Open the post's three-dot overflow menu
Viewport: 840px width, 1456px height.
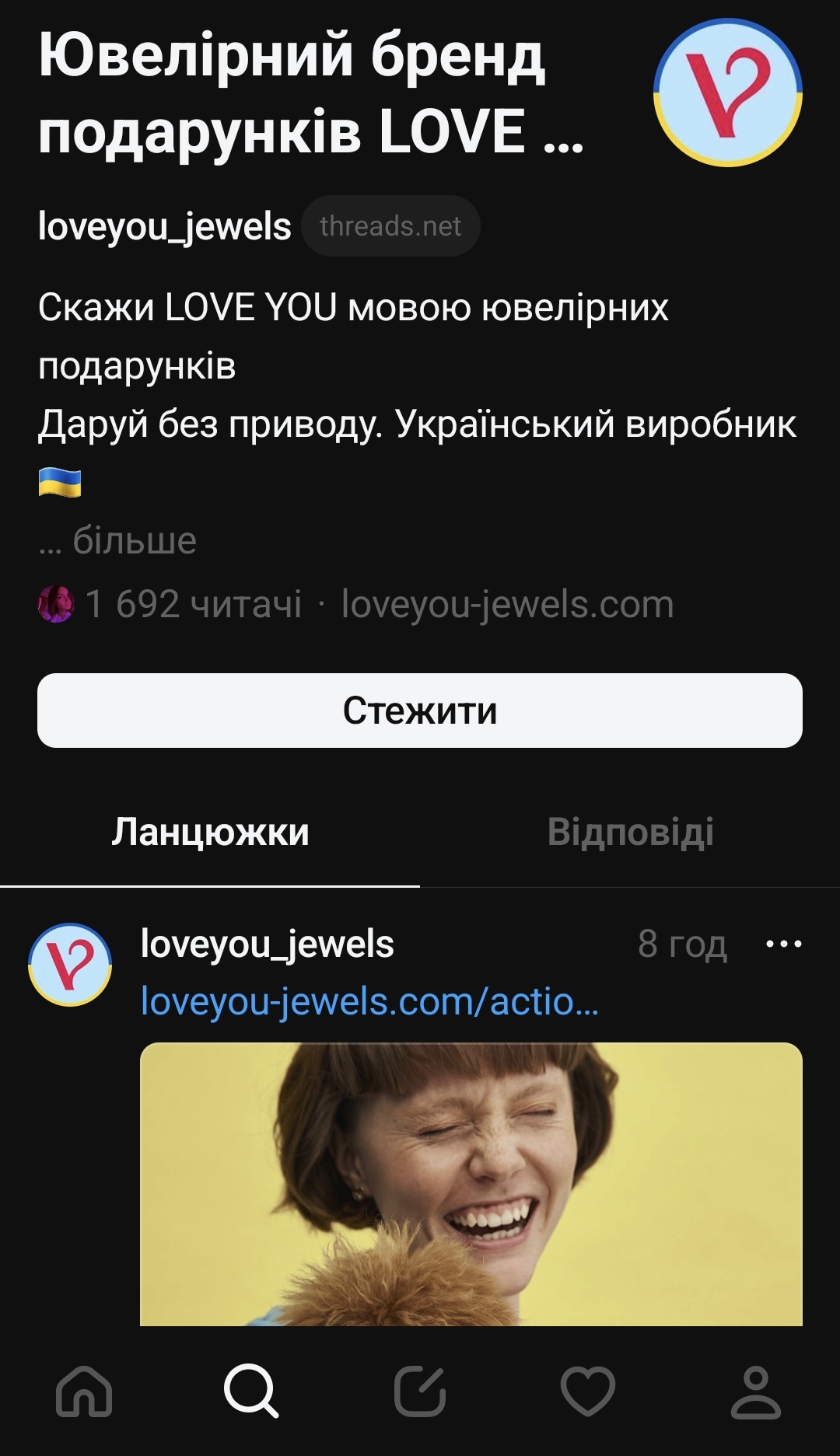coord(783,944)
